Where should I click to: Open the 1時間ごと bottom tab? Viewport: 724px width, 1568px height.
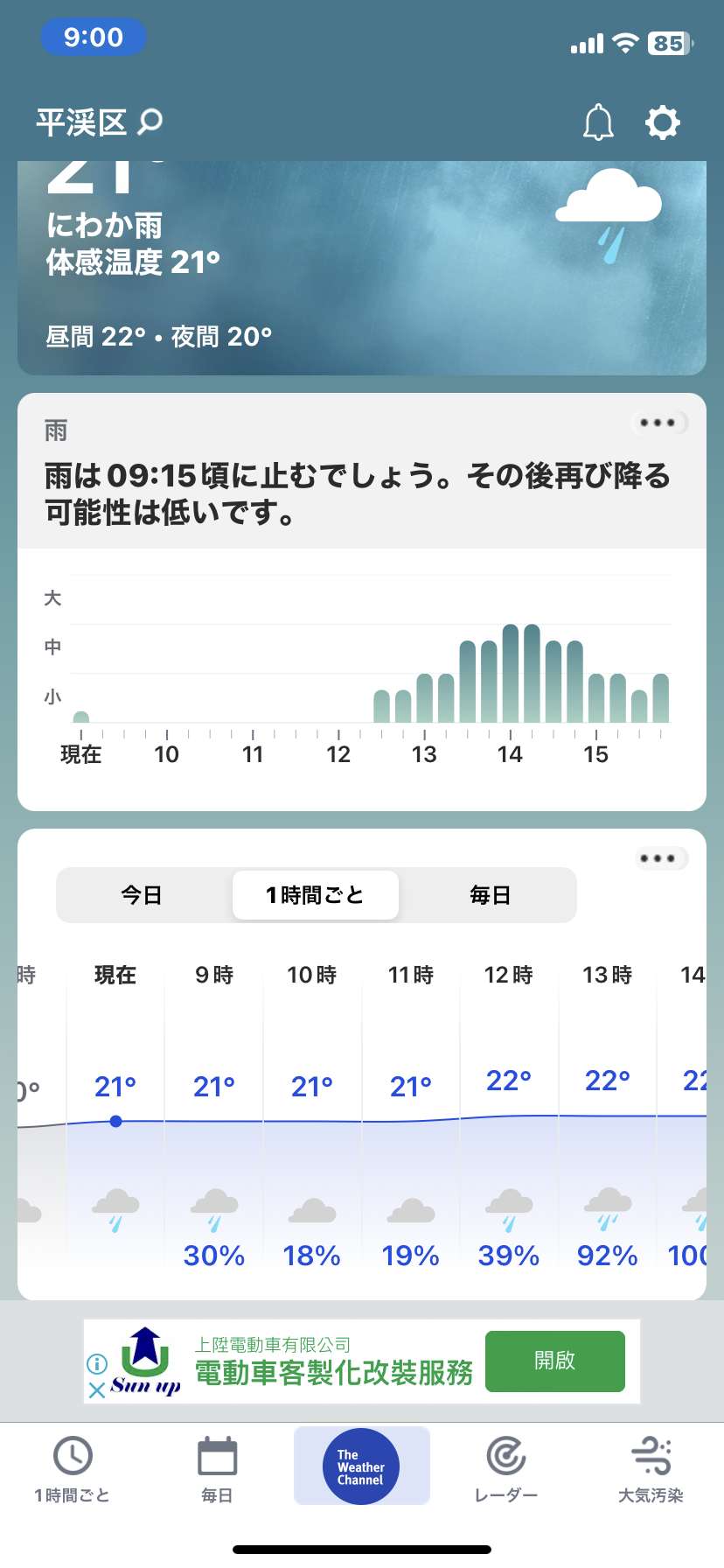tap(73, 1468)
